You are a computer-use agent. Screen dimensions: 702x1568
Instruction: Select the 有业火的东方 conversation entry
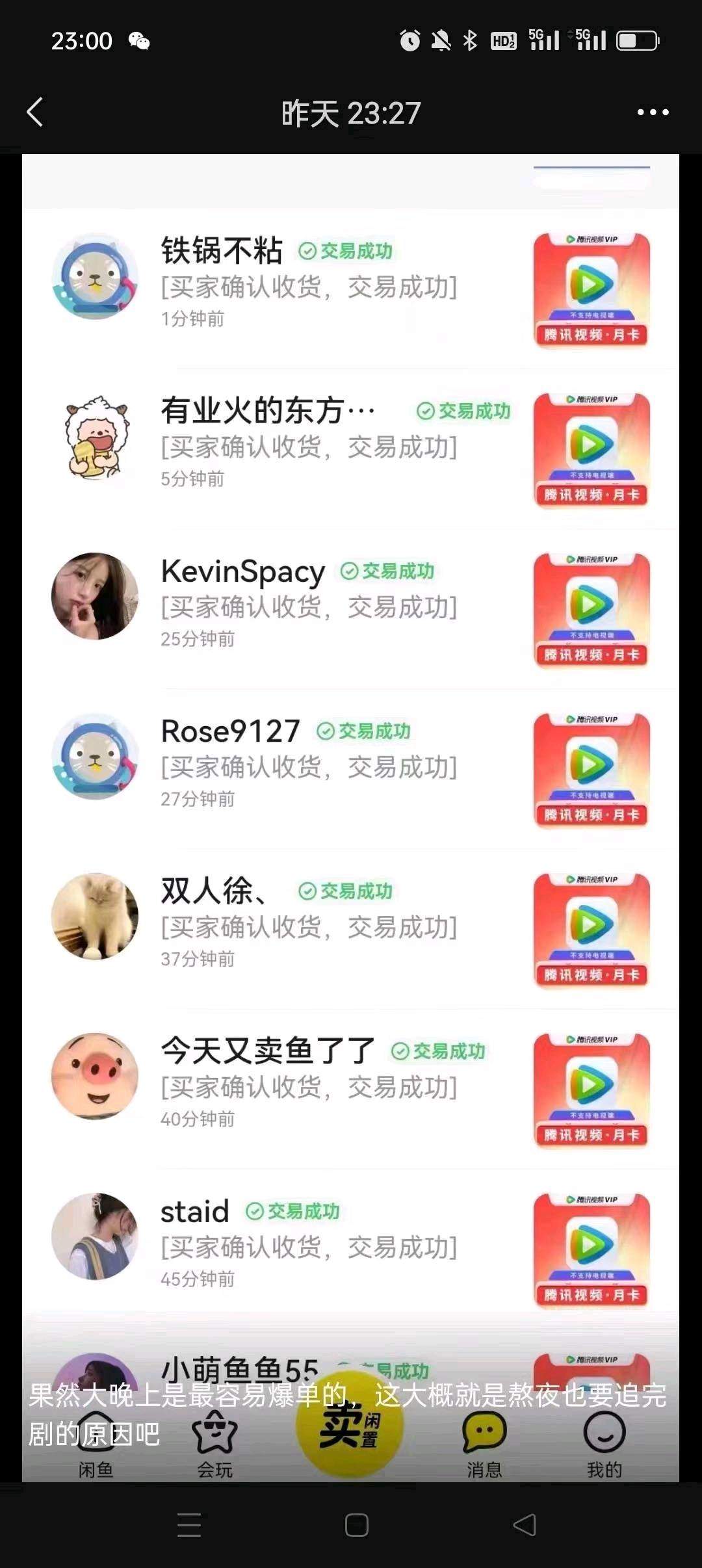point(309,442)
